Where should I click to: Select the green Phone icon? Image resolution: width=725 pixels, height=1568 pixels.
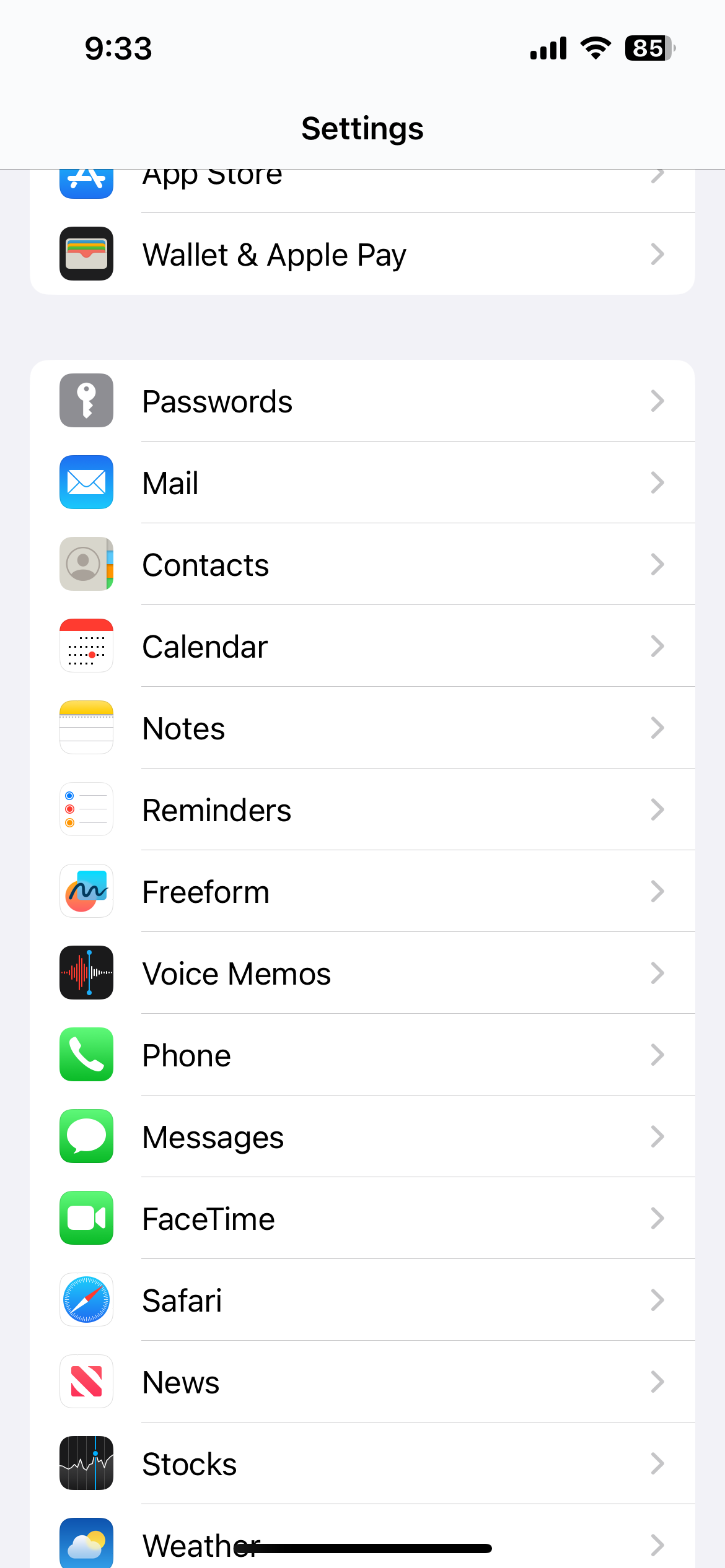[86, 1055]
